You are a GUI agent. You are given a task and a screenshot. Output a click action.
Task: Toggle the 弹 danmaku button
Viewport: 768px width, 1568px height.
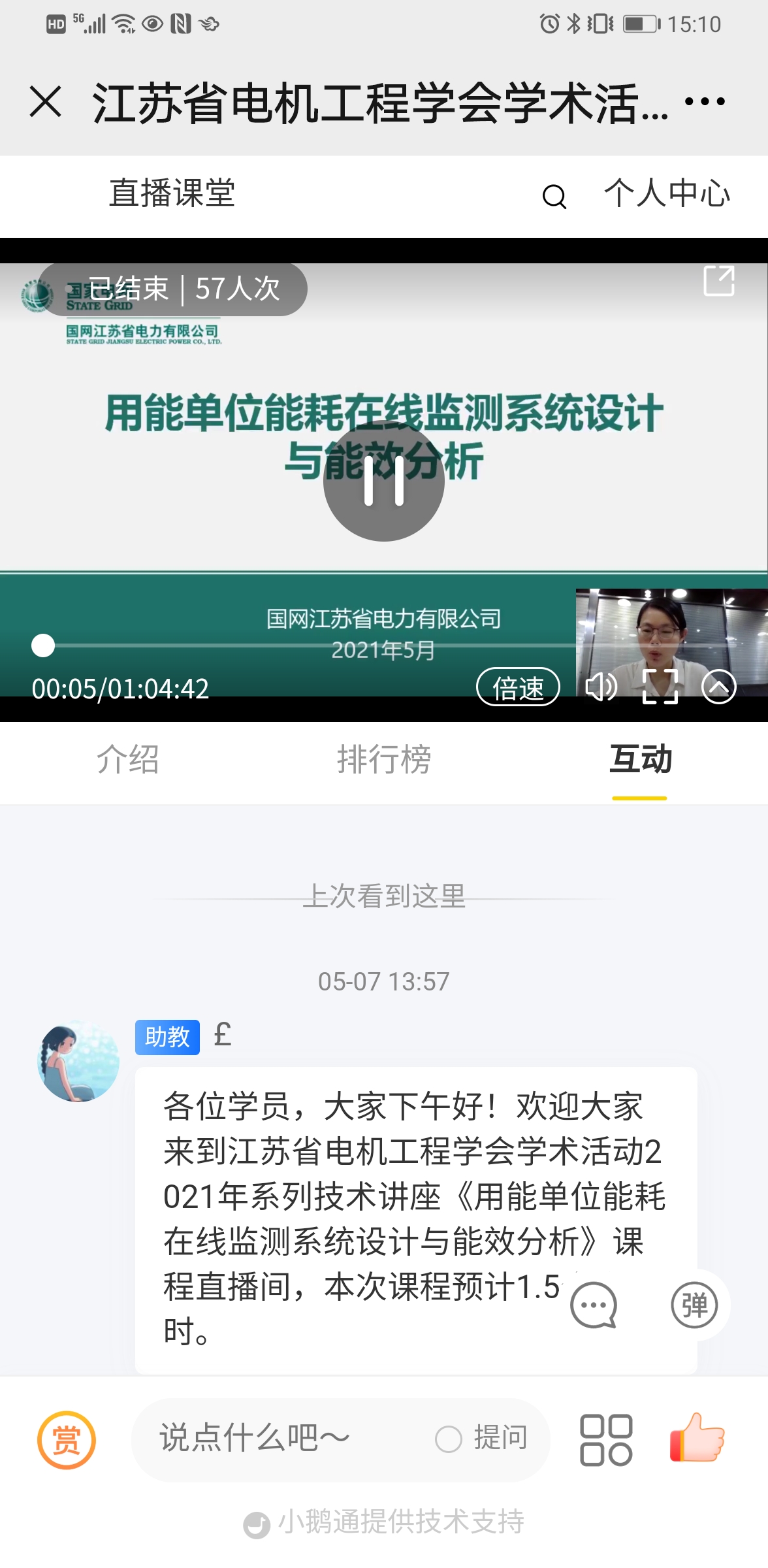click(x=694, y=1305)
